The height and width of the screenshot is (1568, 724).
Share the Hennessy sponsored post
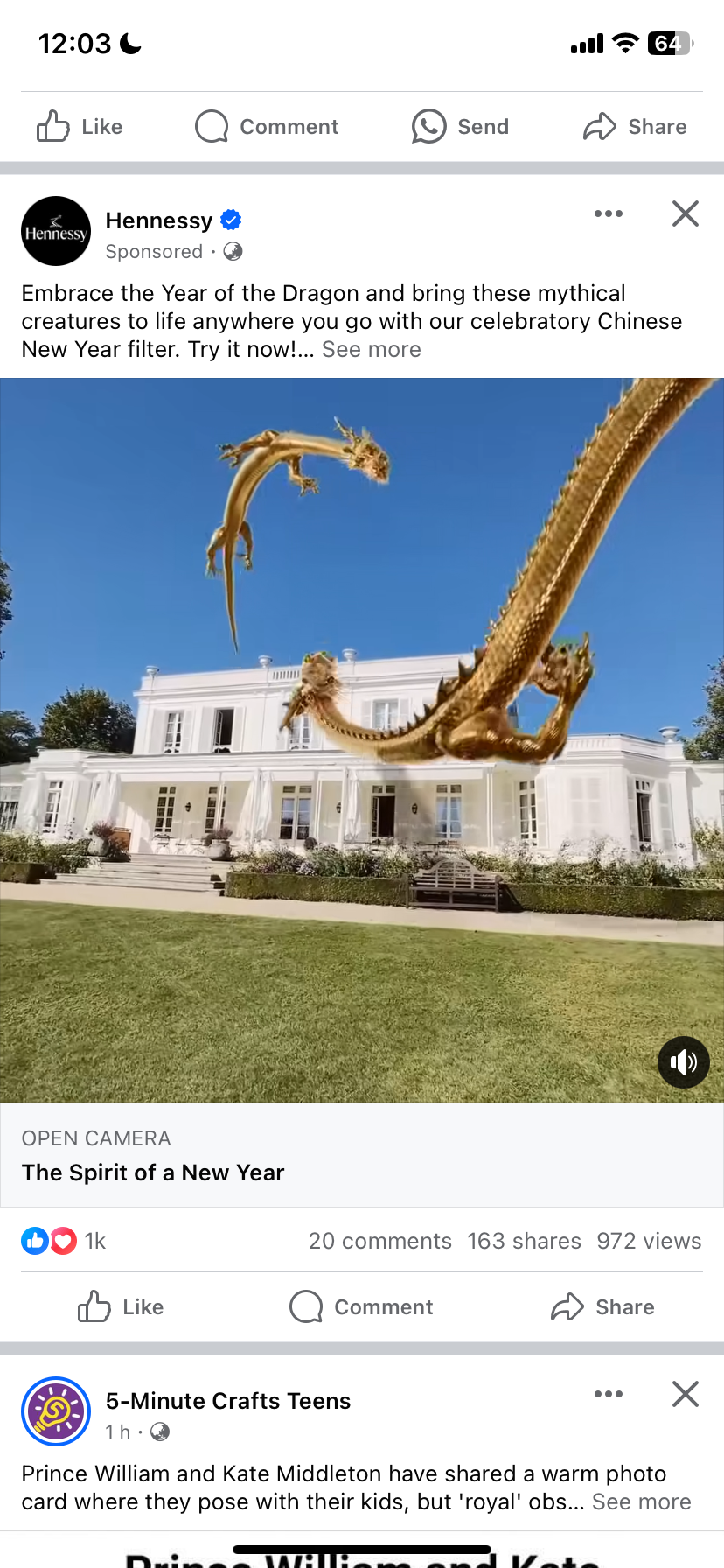(x=602, y=1307)
